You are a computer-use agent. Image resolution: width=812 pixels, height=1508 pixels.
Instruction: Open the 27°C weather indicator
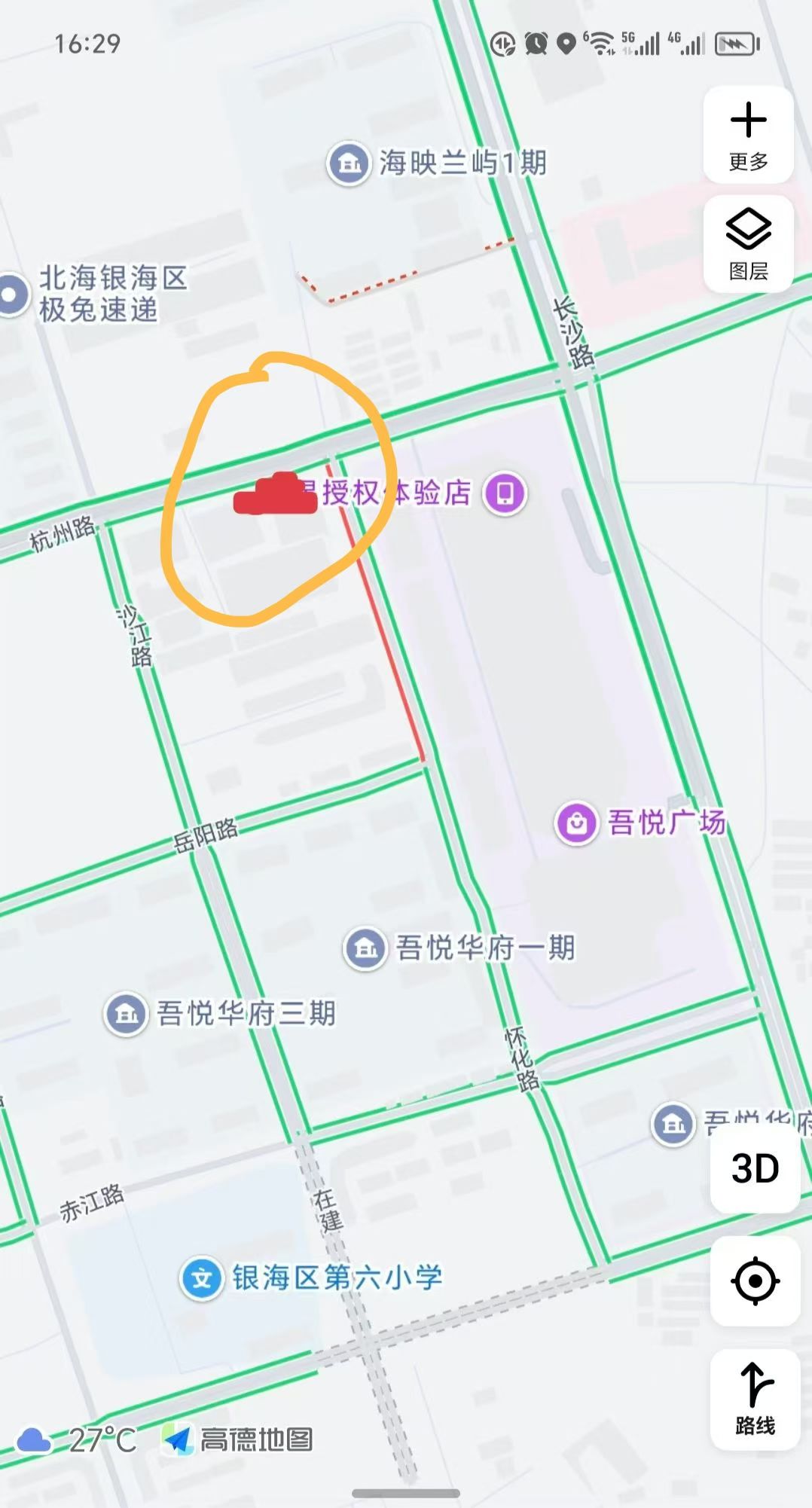click(77, 1440)
